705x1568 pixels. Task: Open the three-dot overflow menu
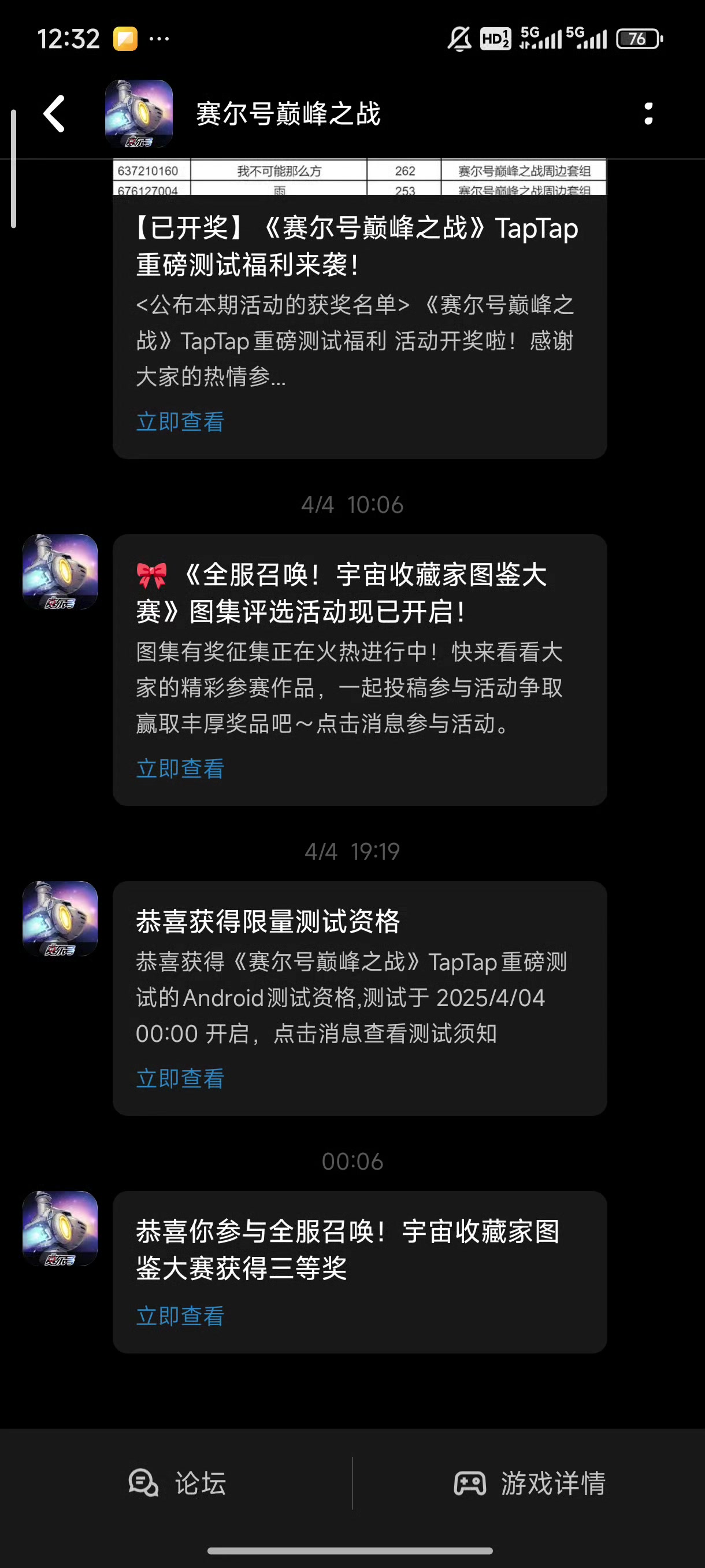click(x=648, y=114)
